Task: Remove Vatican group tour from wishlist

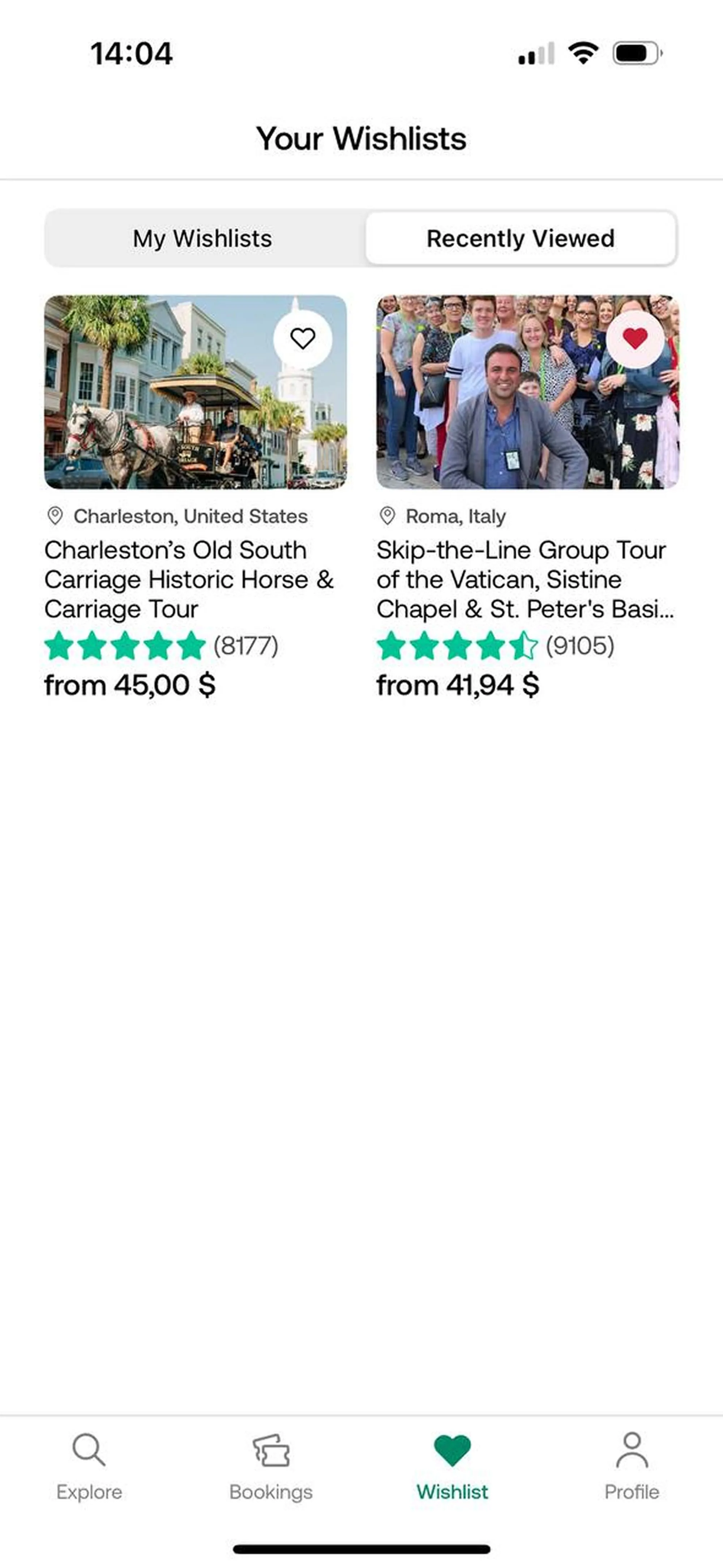Action: pos(635,339)
